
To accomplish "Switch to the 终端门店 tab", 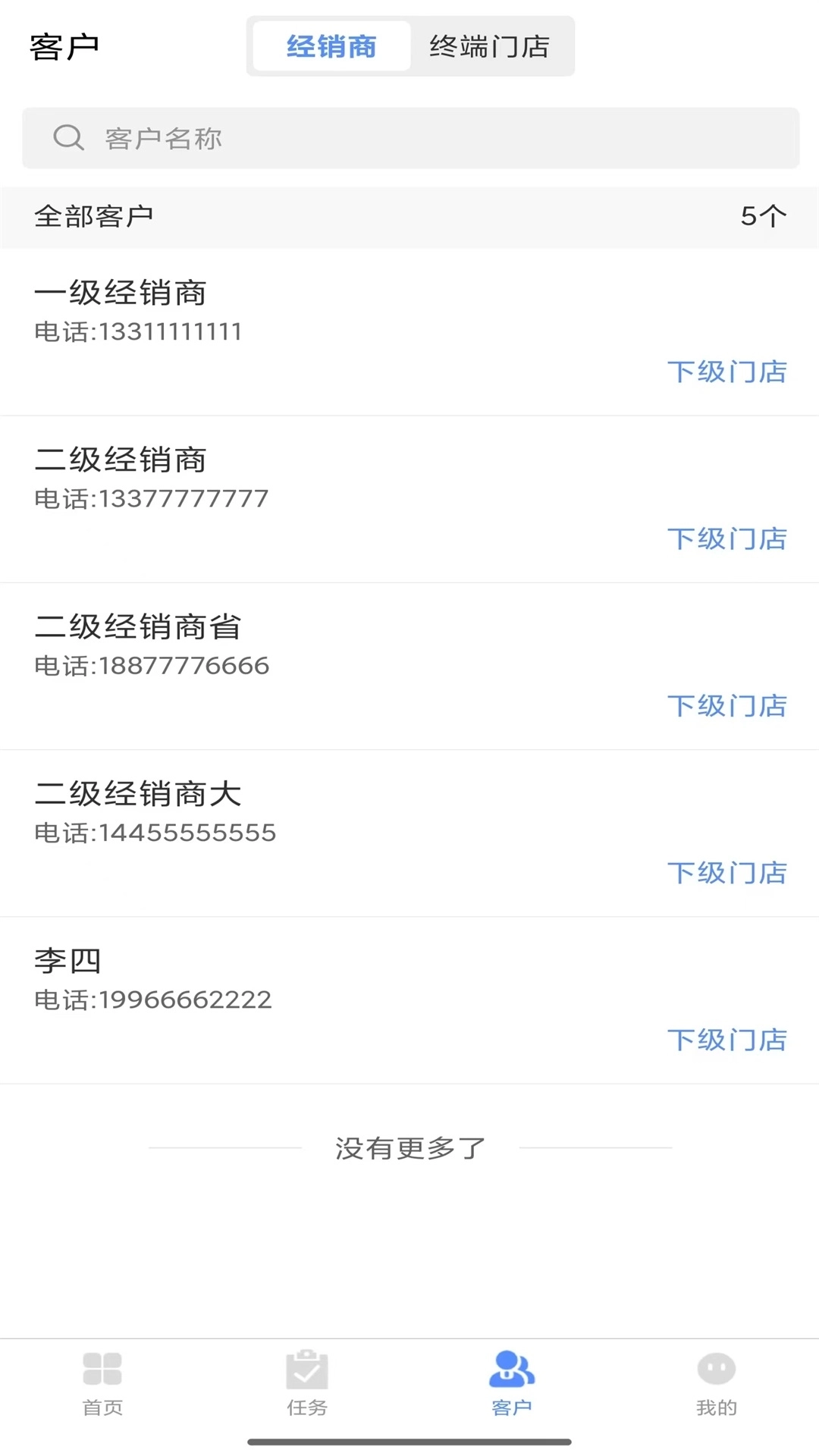I will tap(490, 46).
